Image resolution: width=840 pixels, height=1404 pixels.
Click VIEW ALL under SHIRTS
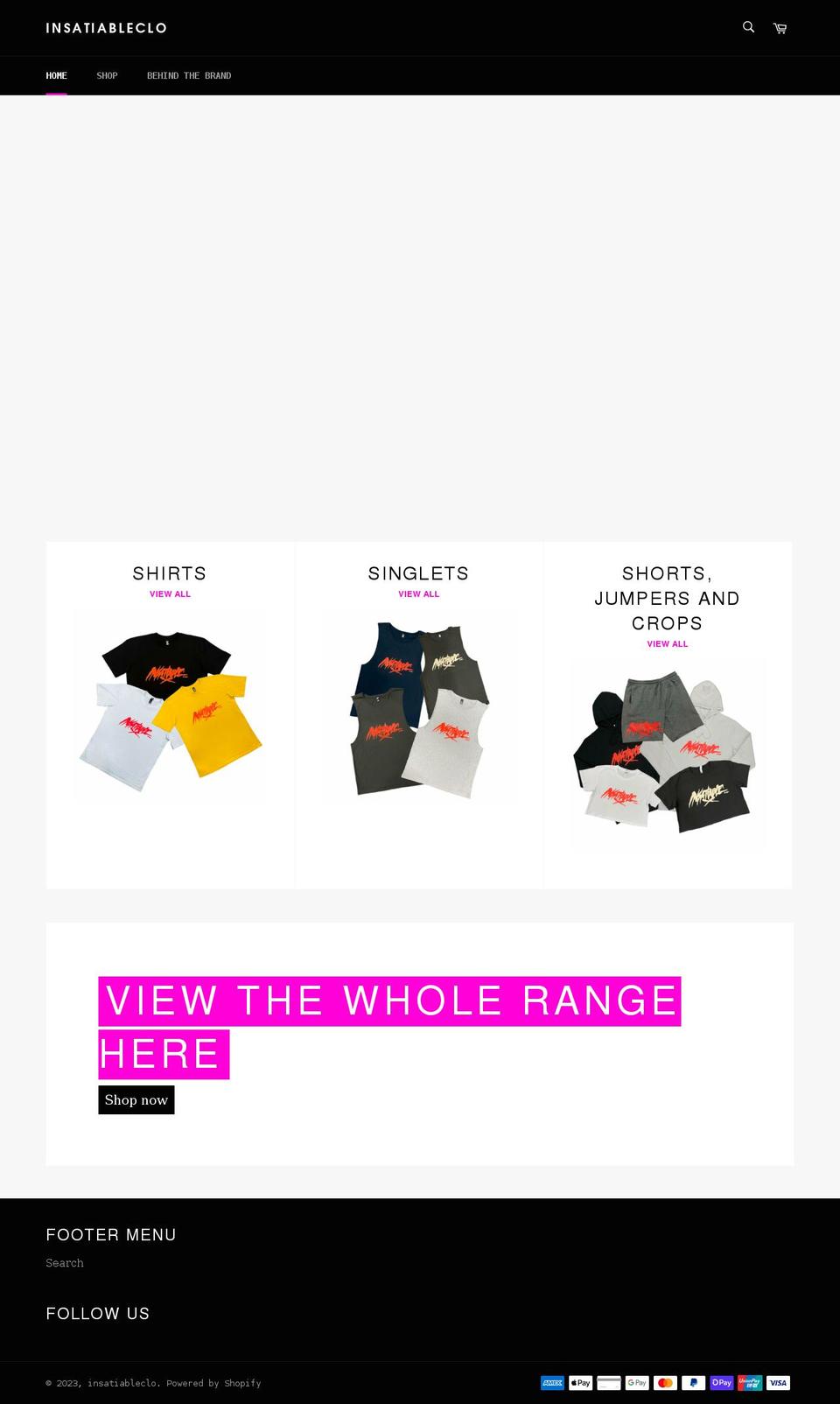click(x=170, y=593)
